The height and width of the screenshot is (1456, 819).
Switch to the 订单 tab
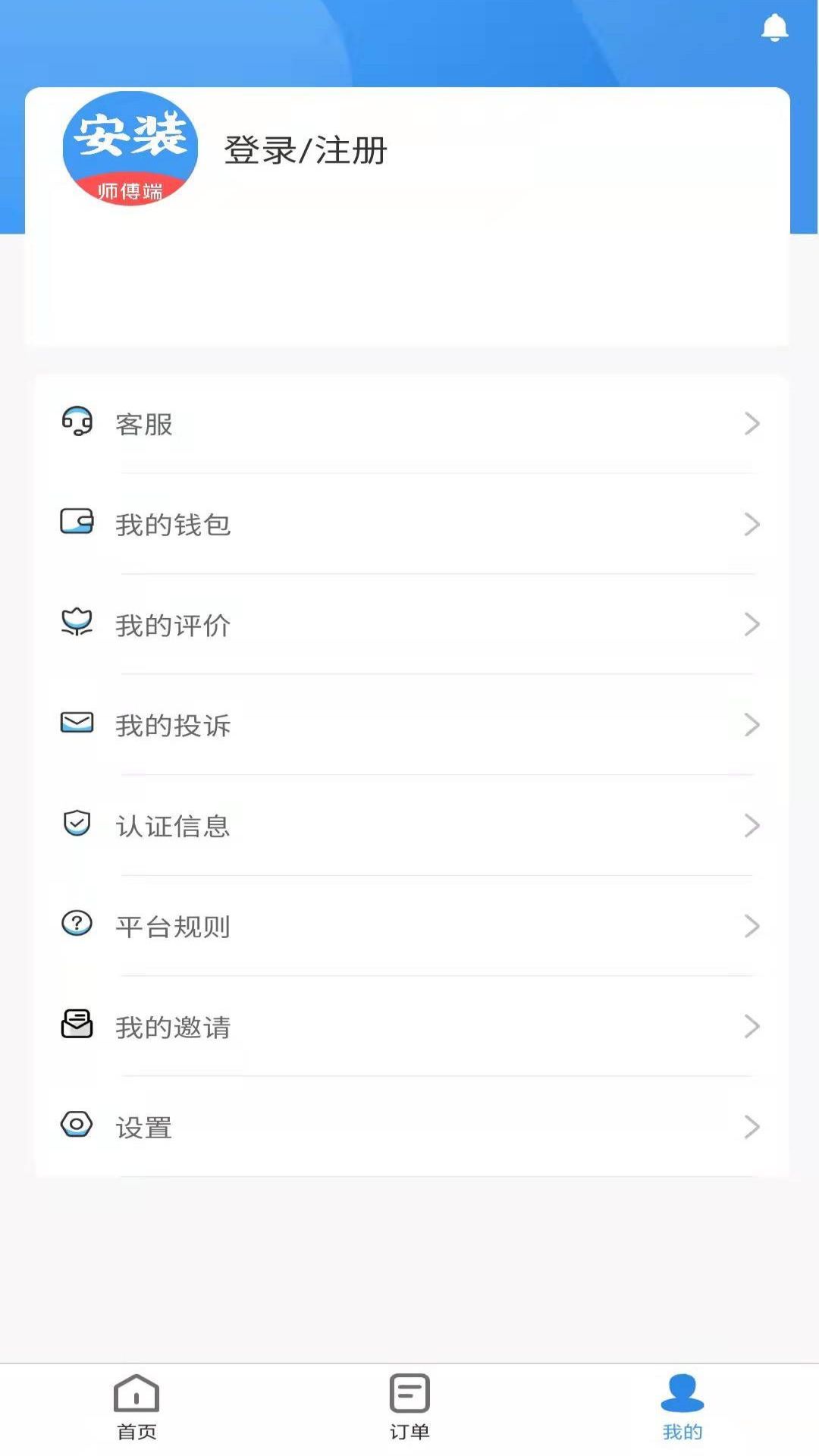409,1407
